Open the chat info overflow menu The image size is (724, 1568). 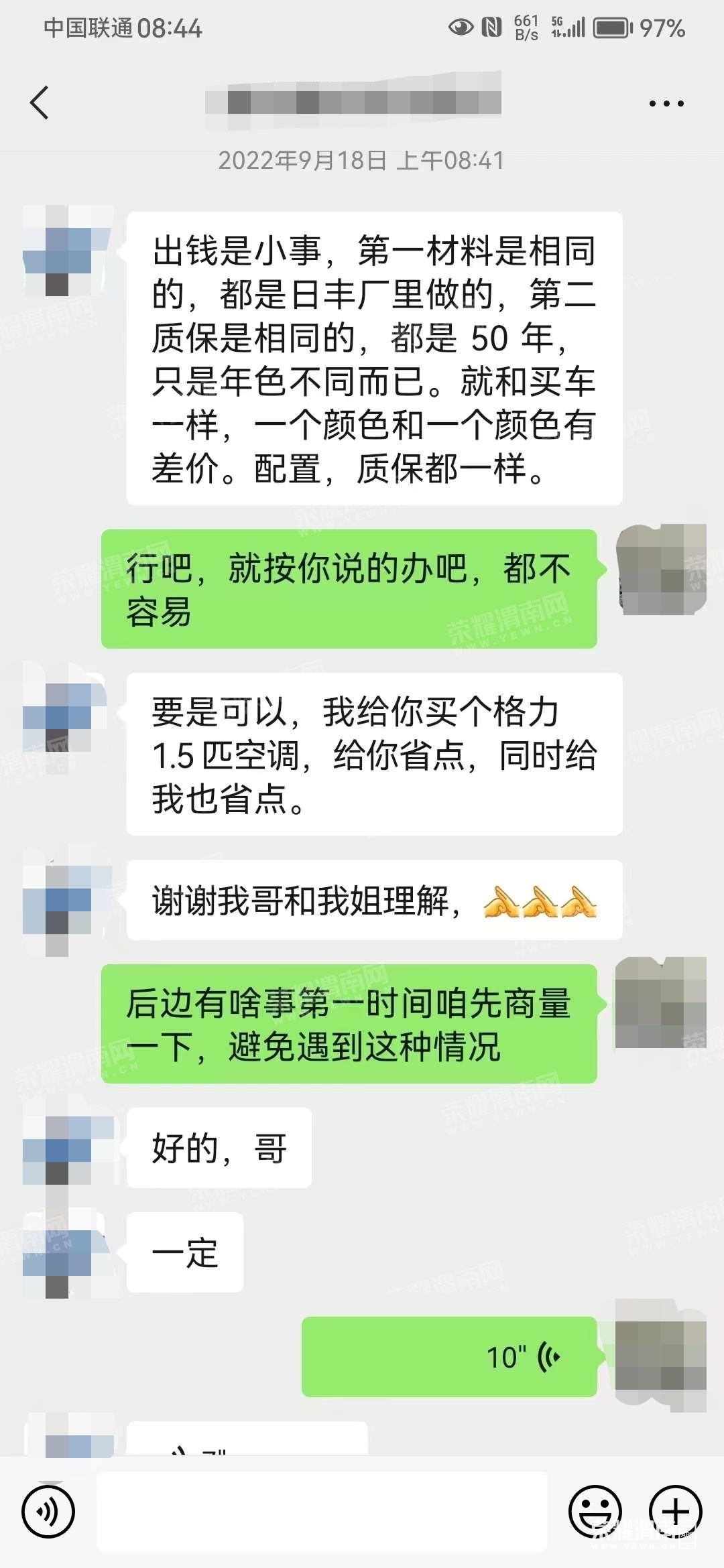[x=666, y=104]
